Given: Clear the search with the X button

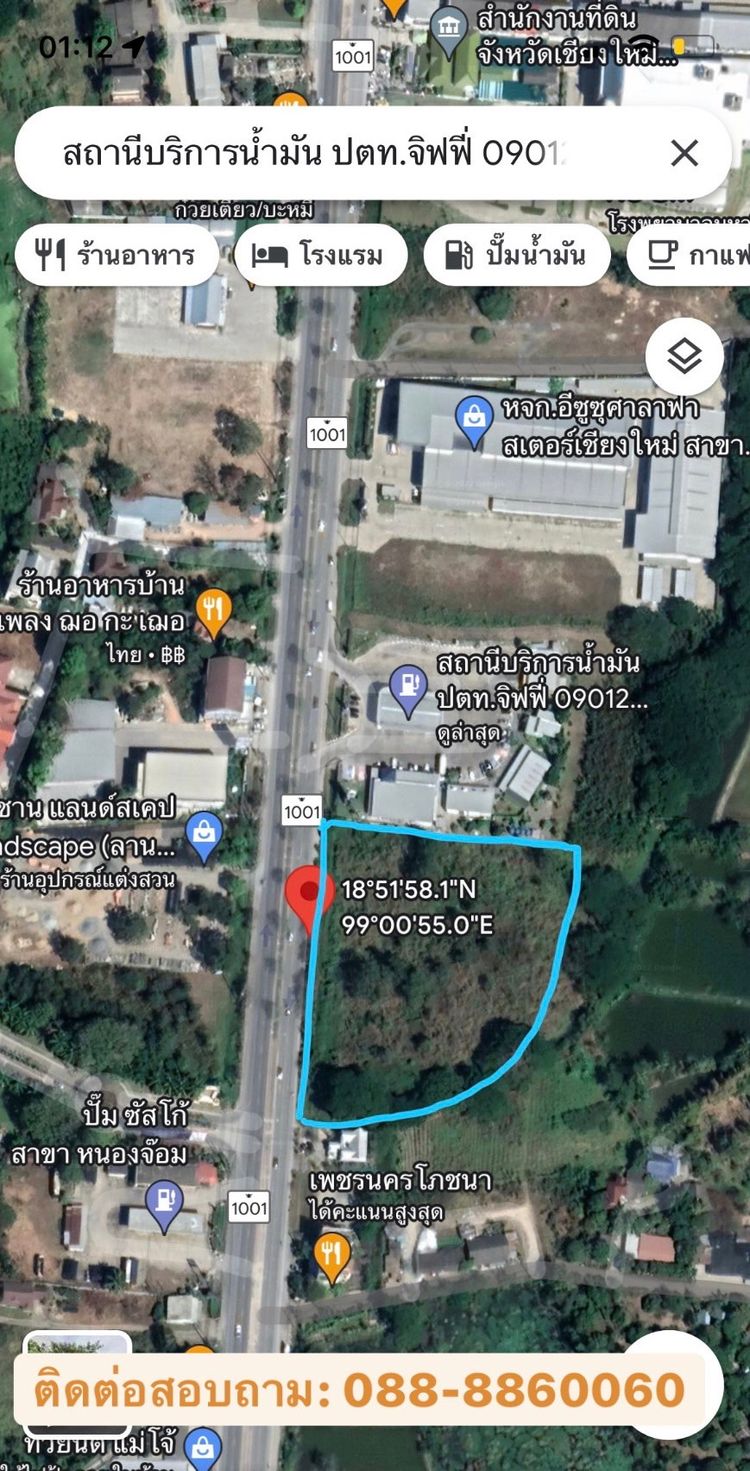Looking at the screenshot, I should [684, 153].
